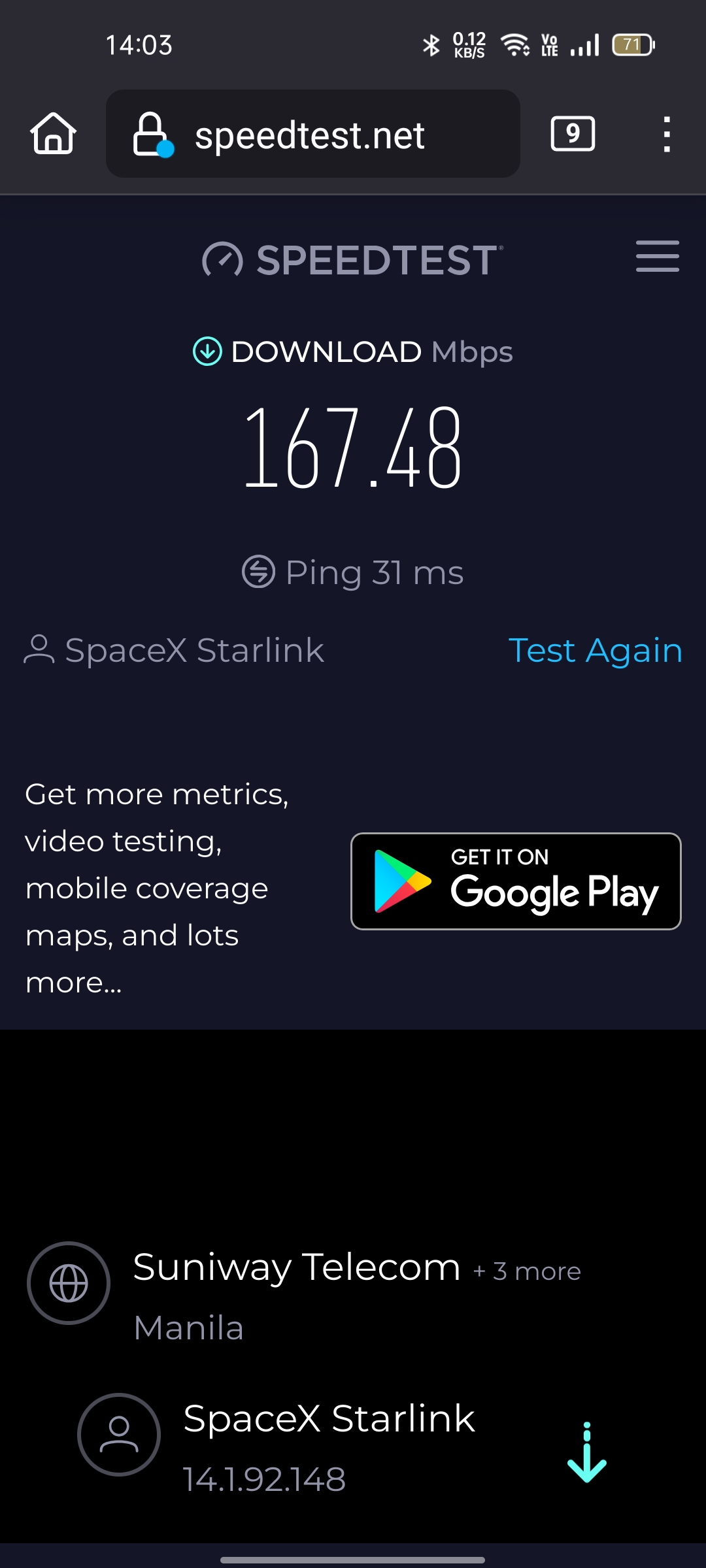
Task: Open the Speedtest hamburger menu
Action: [x=657, y=256]
